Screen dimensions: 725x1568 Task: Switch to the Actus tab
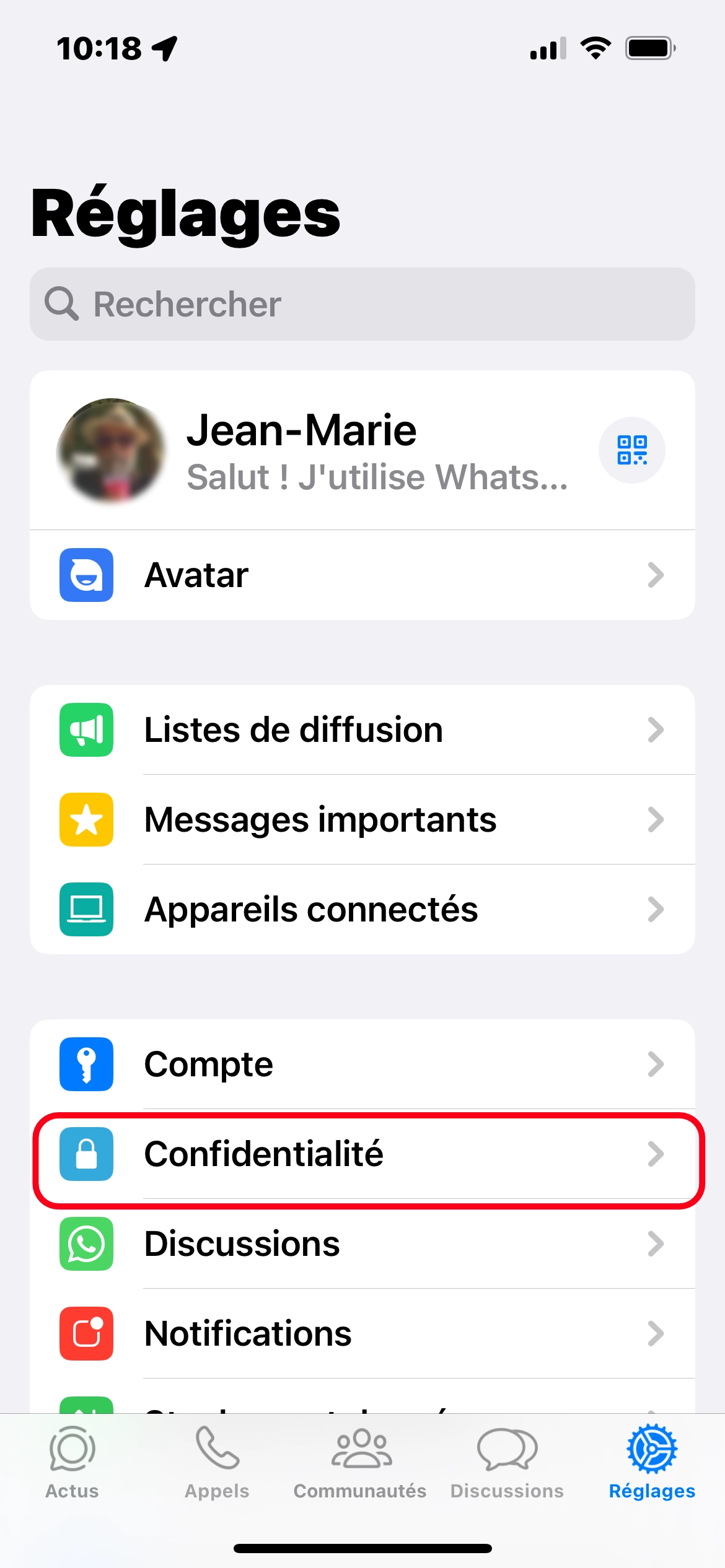(x=72, y=1462)
